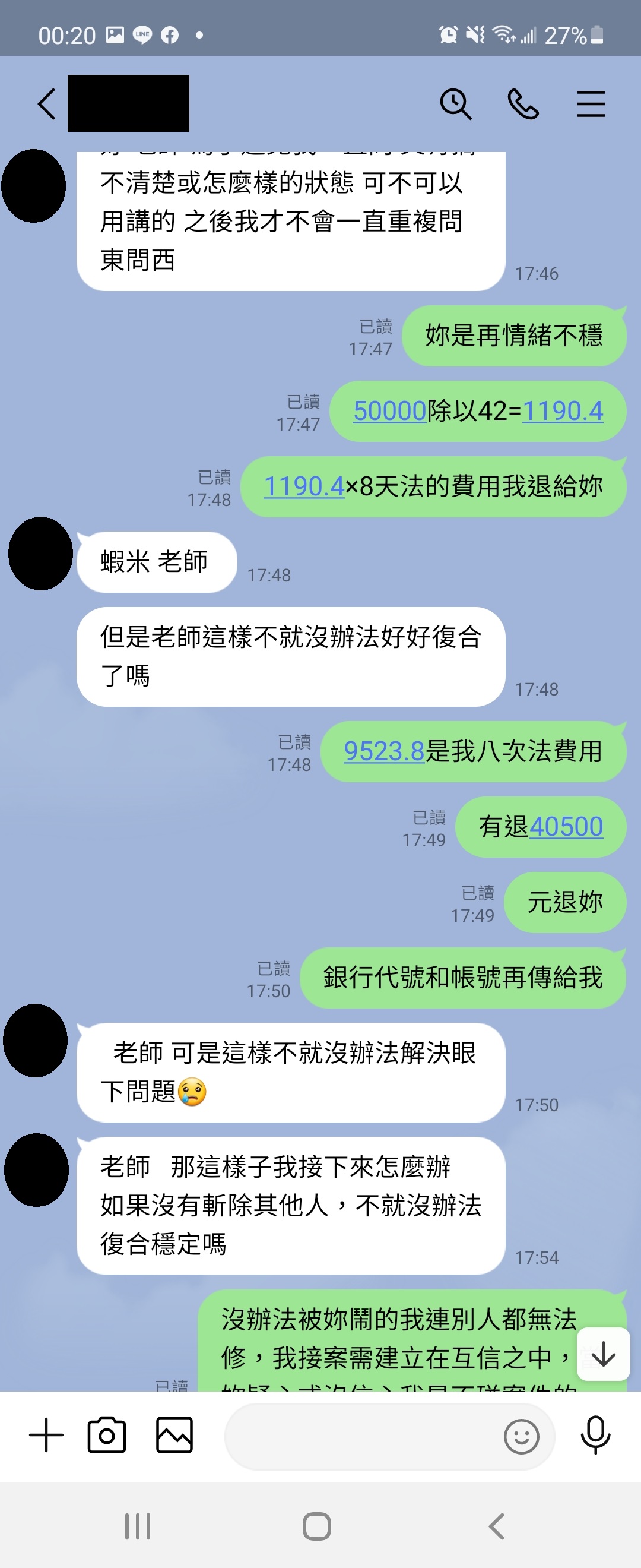This screenshot has width=641, height=1568.
Task: Go to the system home screen
Action: pos(317,1526)
